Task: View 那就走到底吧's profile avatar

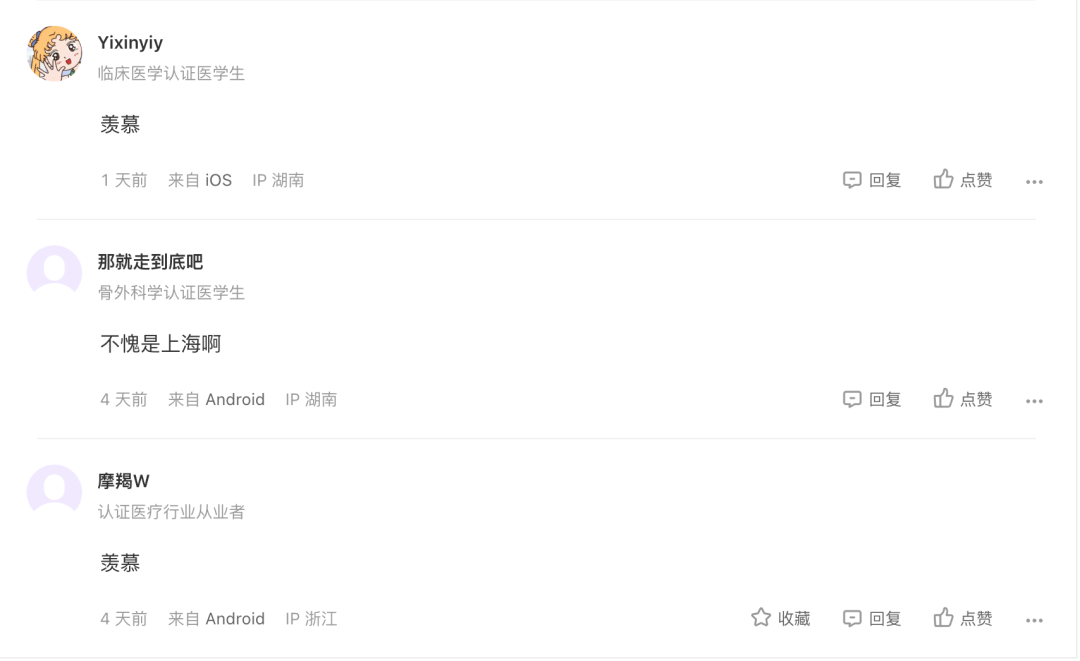Action: click(54, 273)
